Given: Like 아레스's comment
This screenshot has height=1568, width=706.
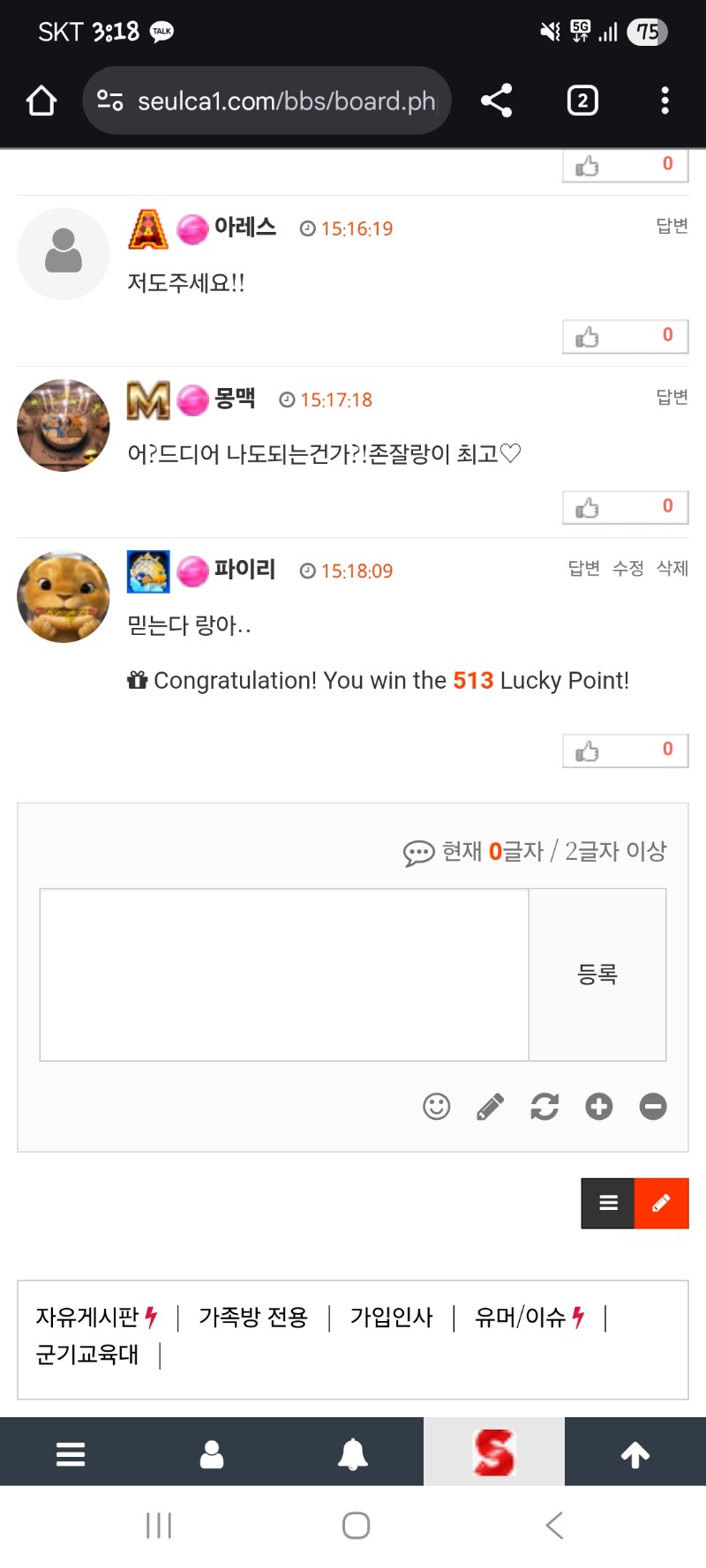Looking at the screenshot, I should 625,336.
